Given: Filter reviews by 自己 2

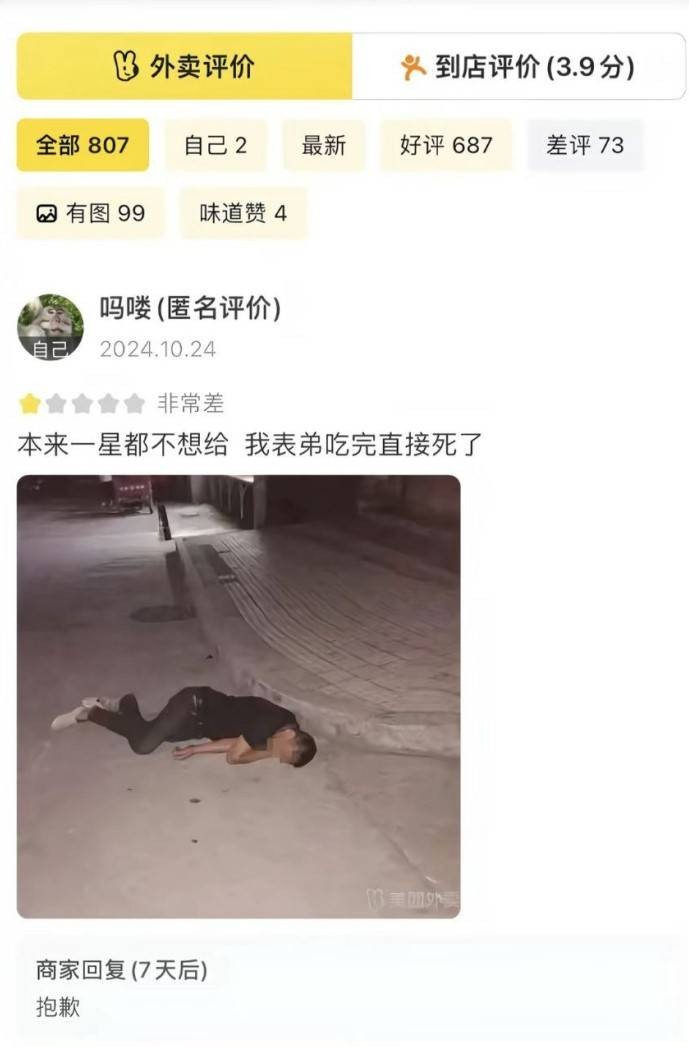Looking at the screenshot, I should pyautogui.click(x=215, y=145).
